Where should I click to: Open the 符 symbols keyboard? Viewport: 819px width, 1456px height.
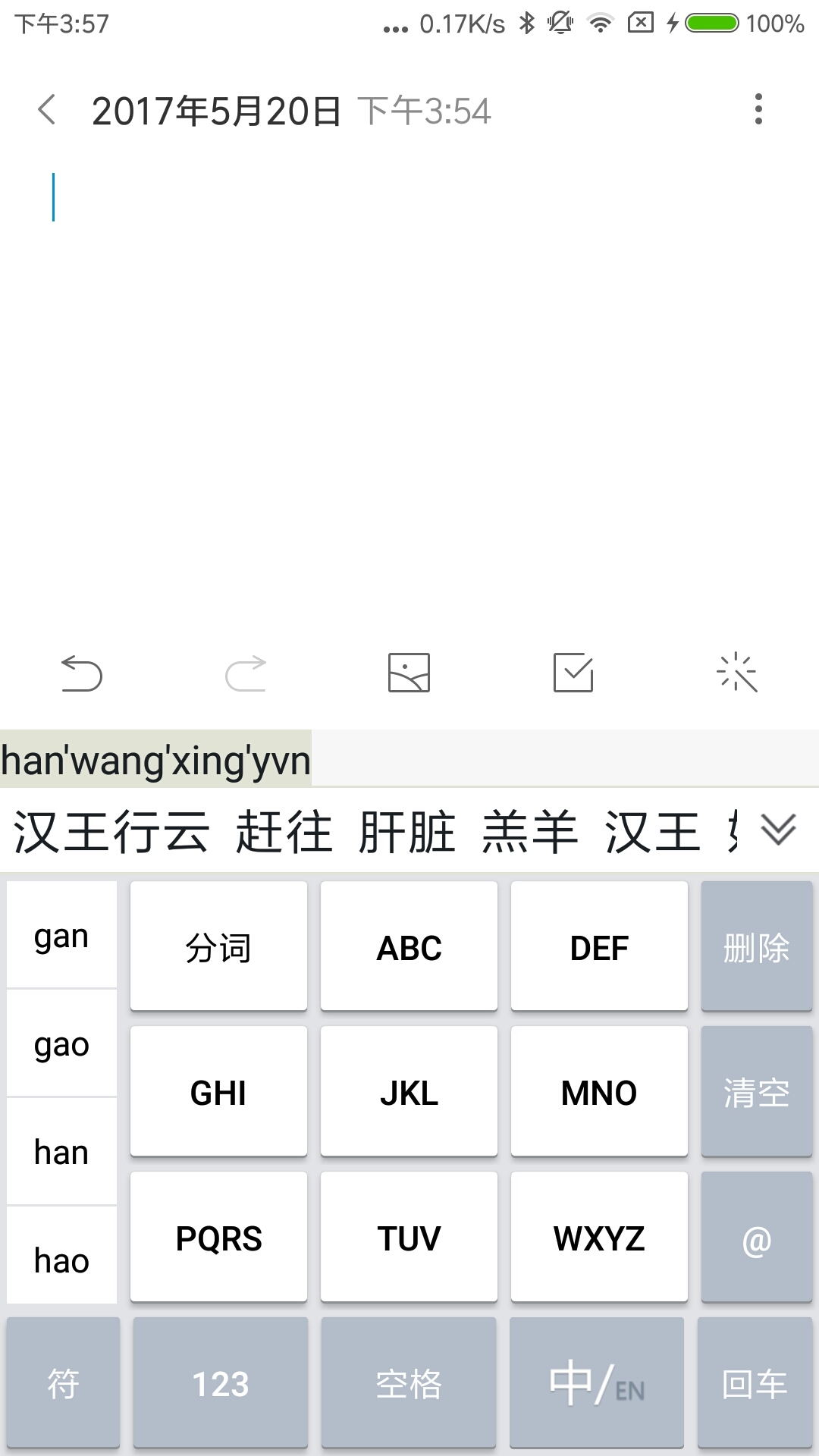click(63, 1383)
